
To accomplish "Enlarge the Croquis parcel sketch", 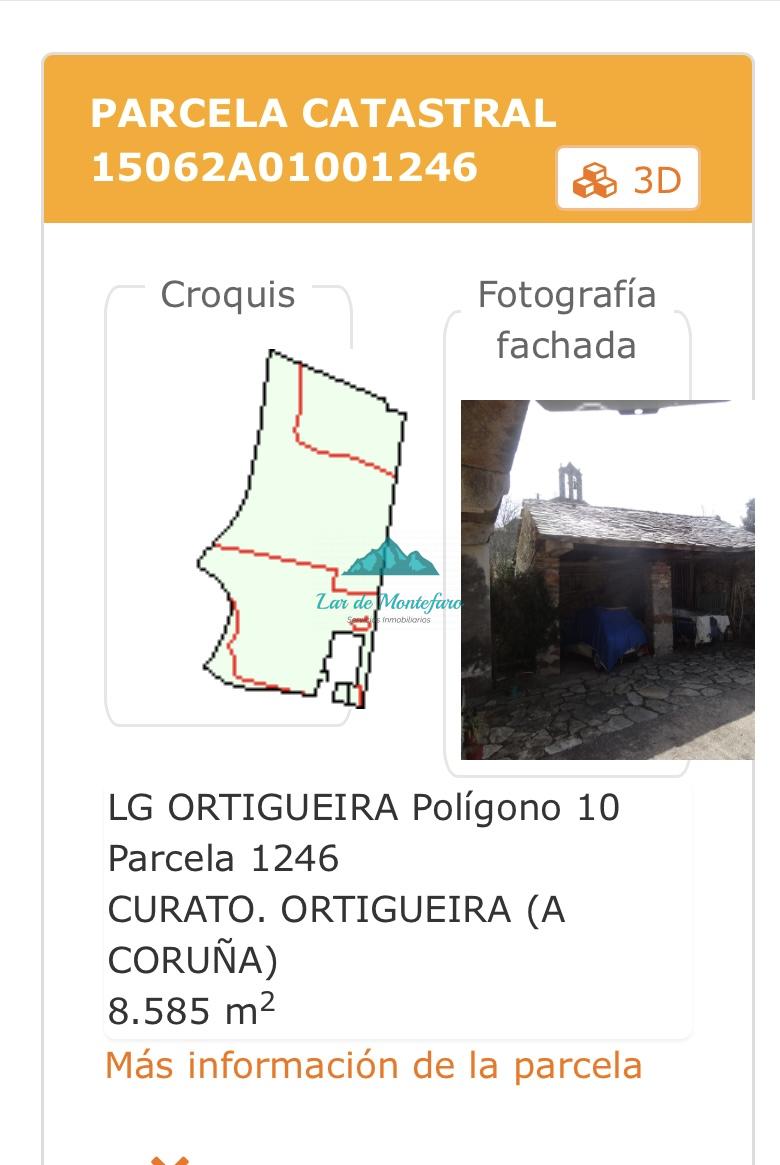I will point(300,530).
